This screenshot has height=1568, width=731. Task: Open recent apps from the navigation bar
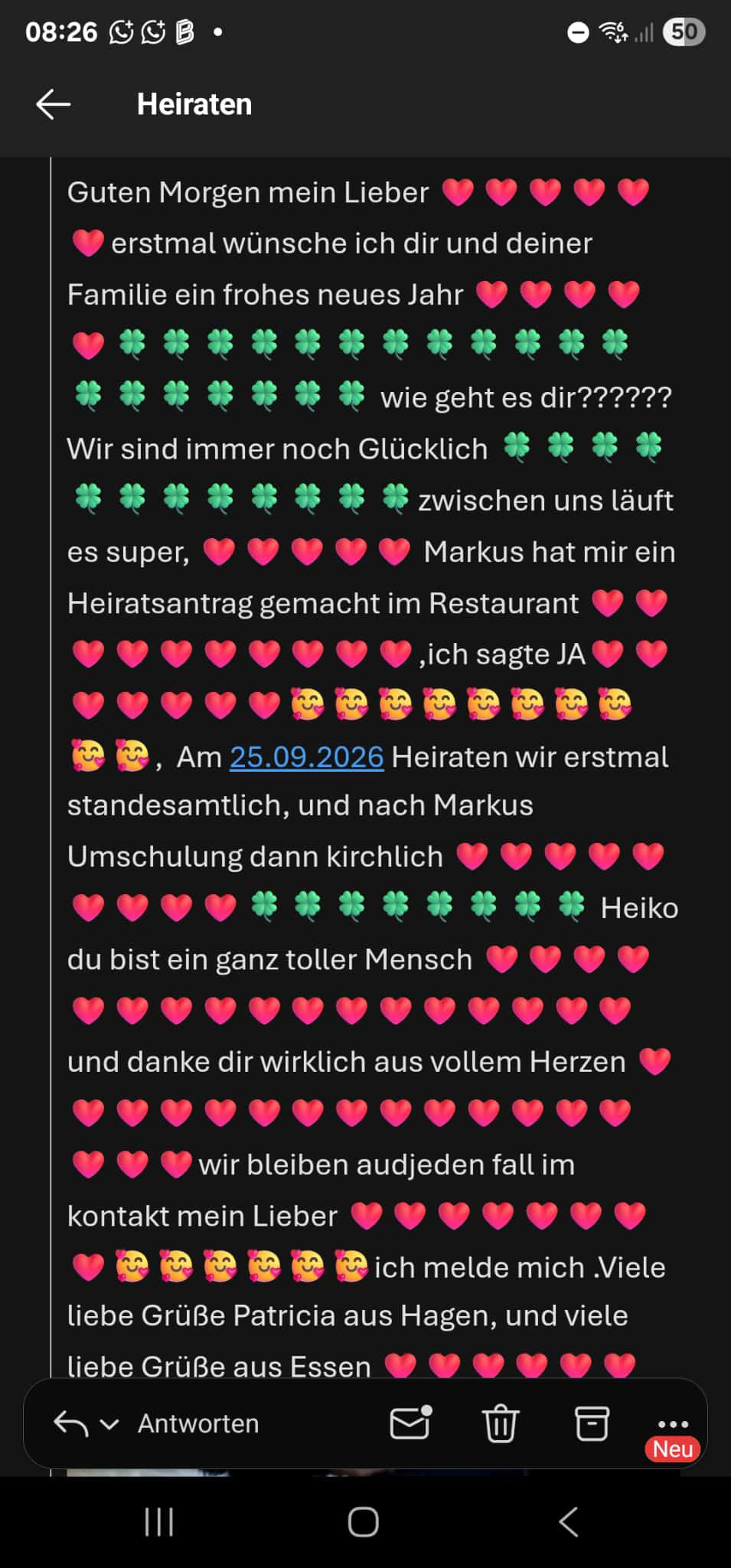click(x=159, y=1522)
